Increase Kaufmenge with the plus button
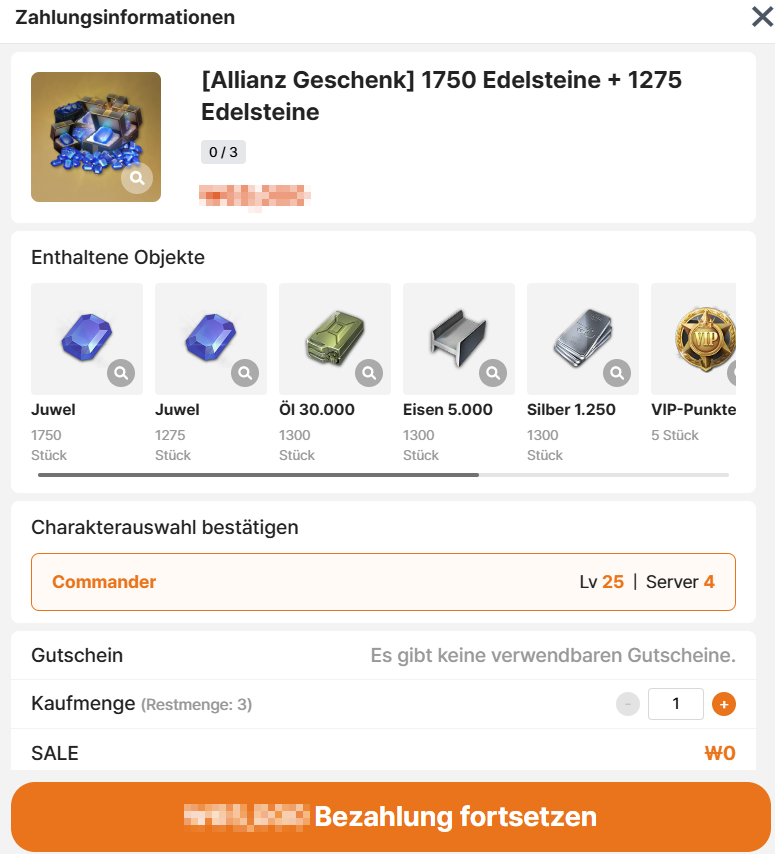The width and height of the screenshot is (775, 854). click(723, 704)
